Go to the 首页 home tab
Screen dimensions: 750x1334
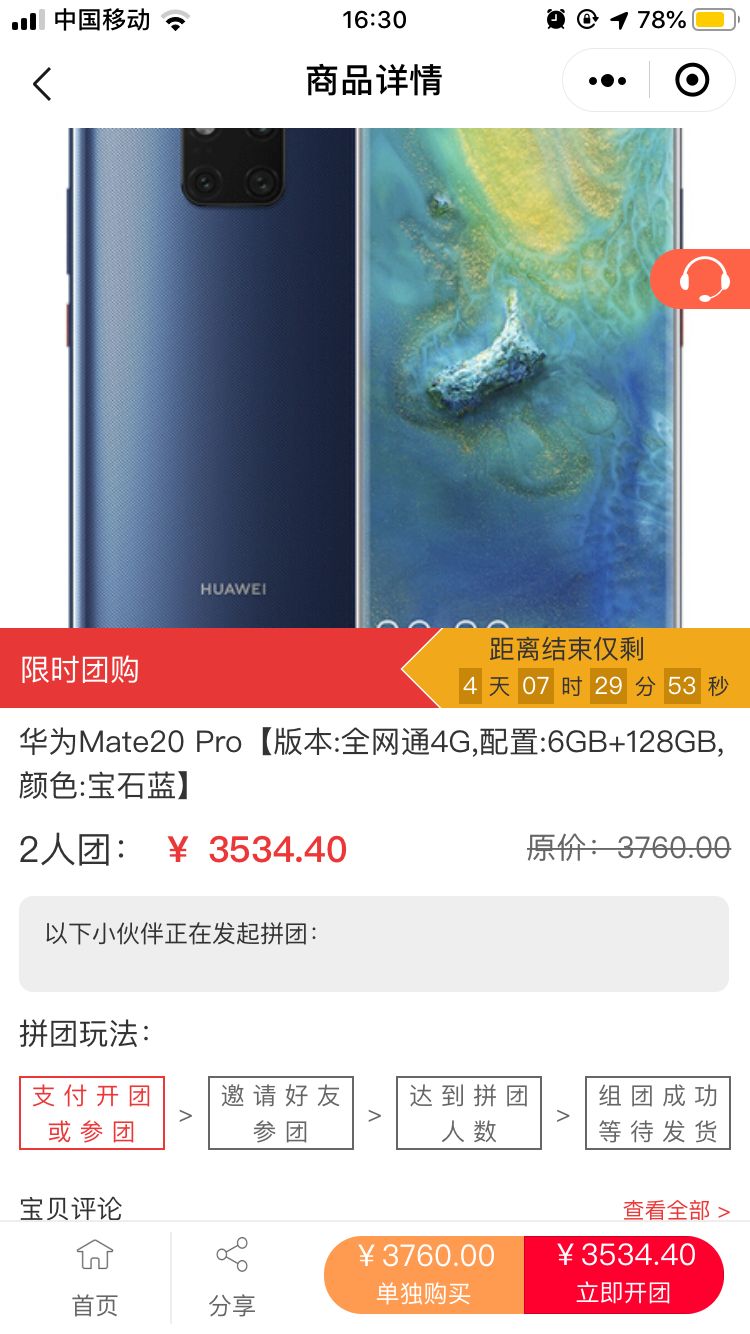coord(95,1277)
